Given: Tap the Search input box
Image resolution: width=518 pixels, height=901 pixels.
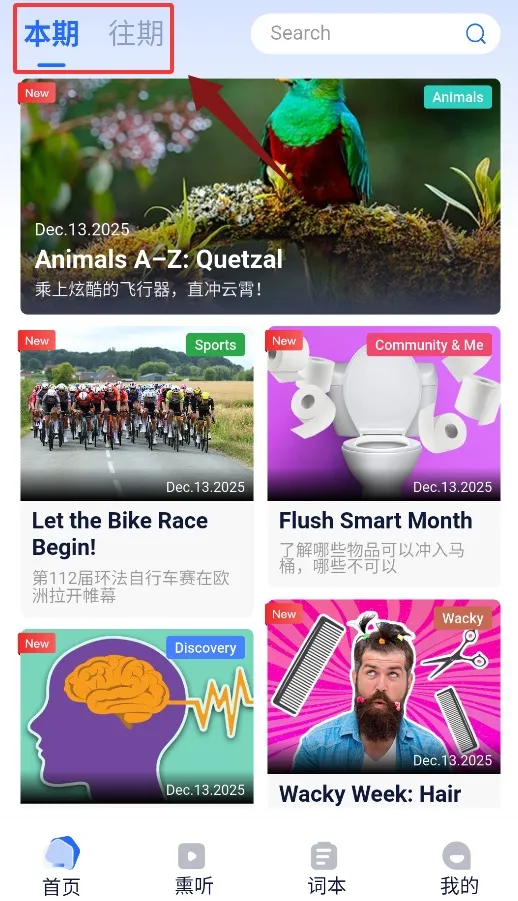Looking at the screenshot, I should coord(375,33).
